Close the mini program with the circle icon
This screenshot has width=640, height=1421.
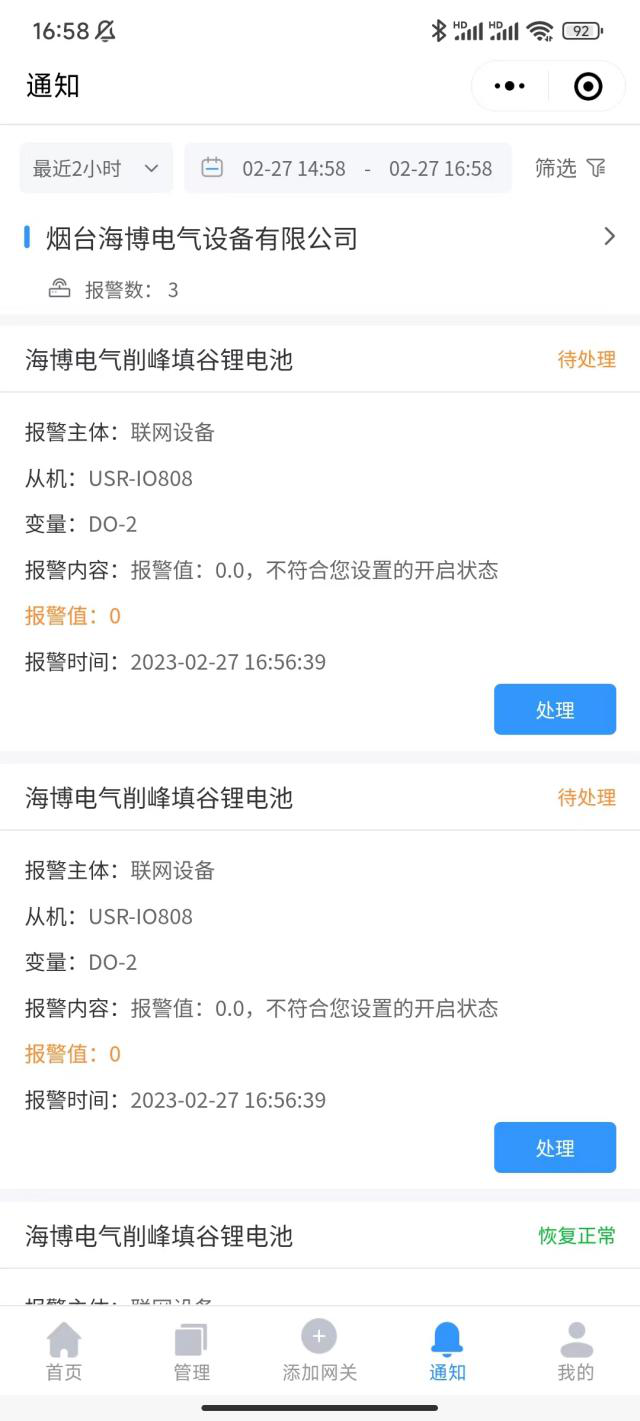[x=588, y=87]
